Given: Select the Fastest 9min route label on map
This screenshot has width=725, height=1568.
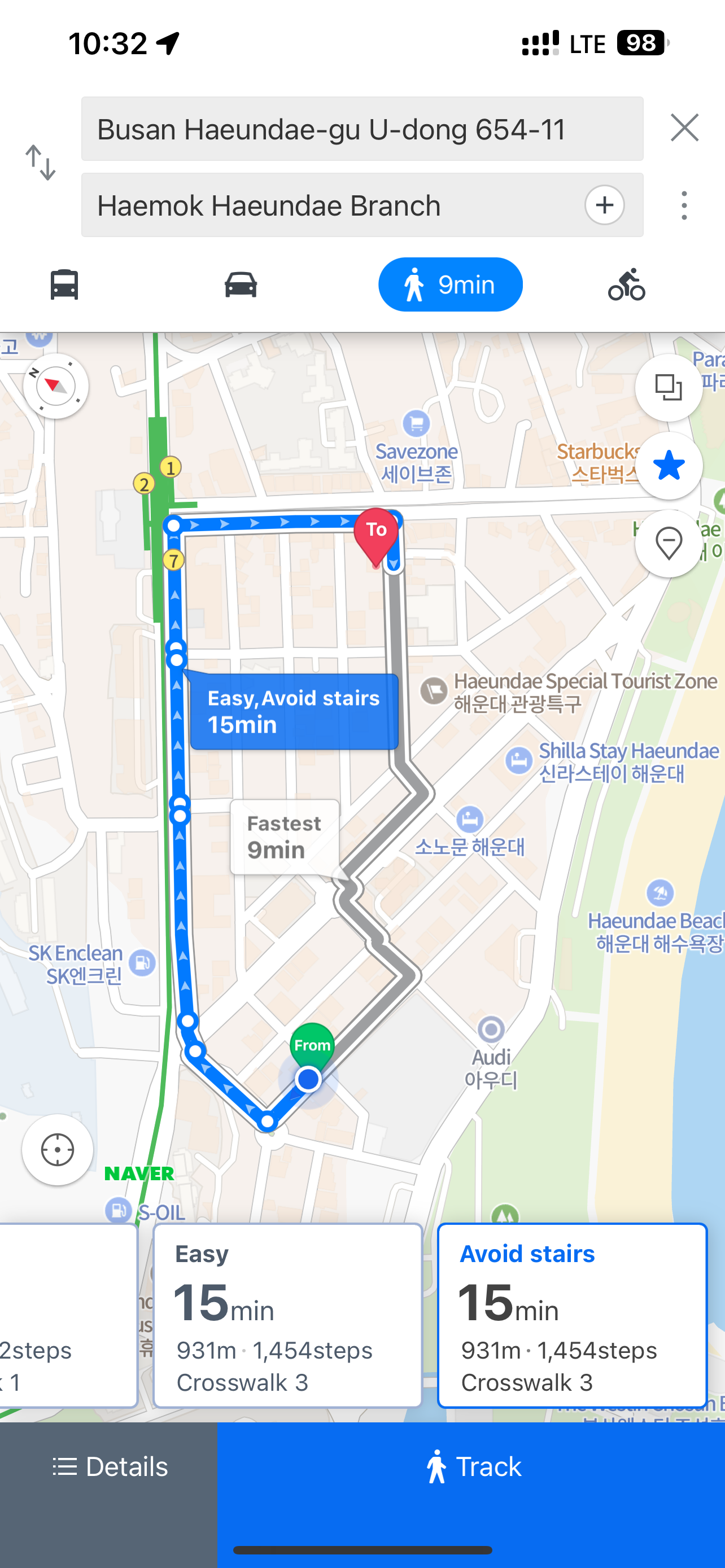Looking at the screenshot, I should coord(284,837).
